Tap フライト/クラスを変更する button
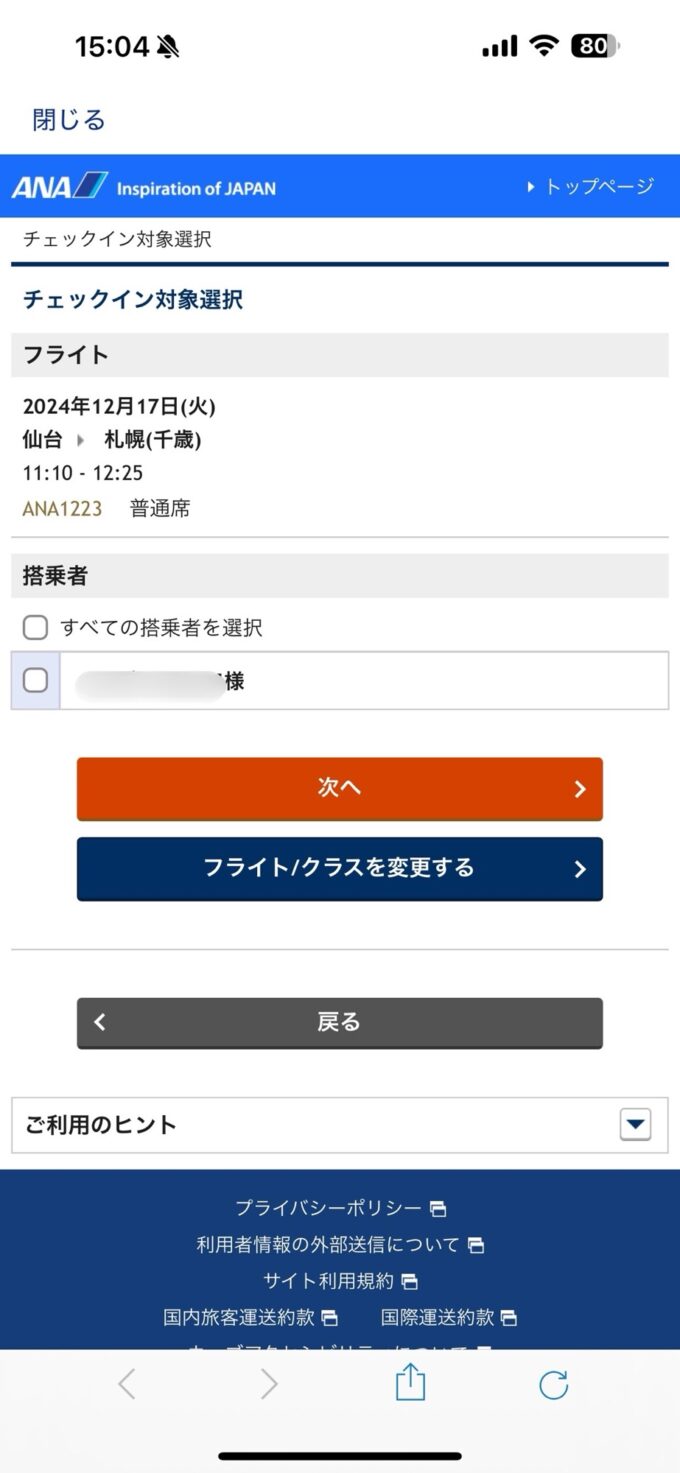This screenshot has width=680, height=1473. [340, 869]
